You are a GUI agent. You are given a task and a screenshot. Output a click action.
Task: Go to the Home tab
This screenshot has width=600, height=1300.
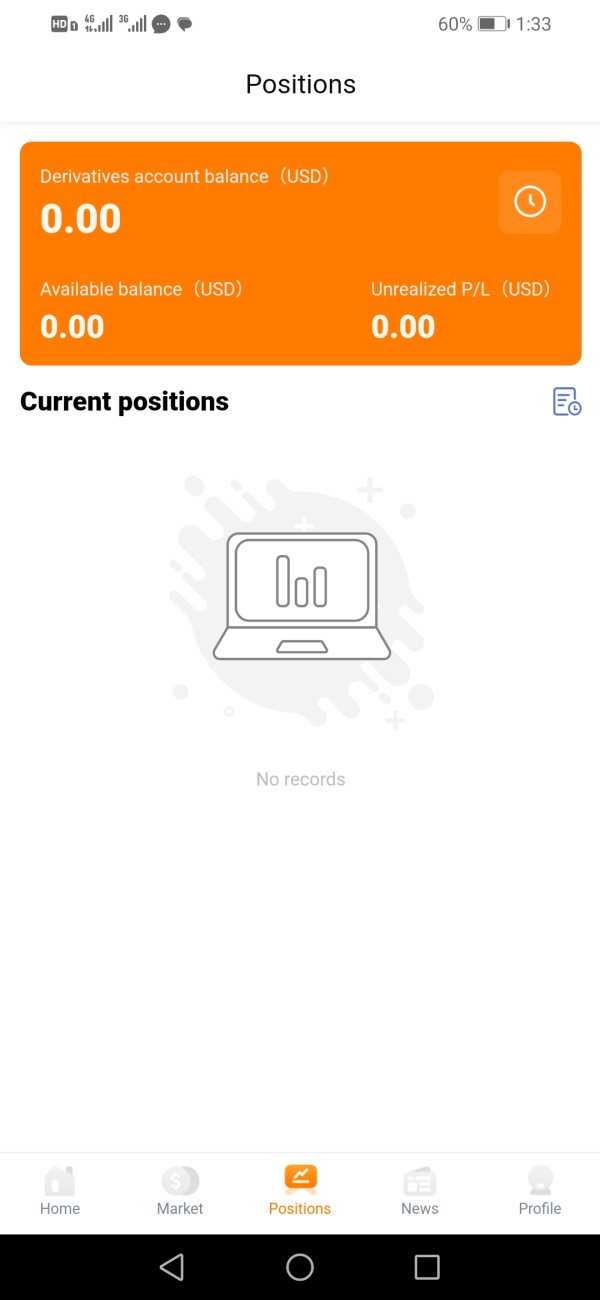click(x=60, y=1192)
